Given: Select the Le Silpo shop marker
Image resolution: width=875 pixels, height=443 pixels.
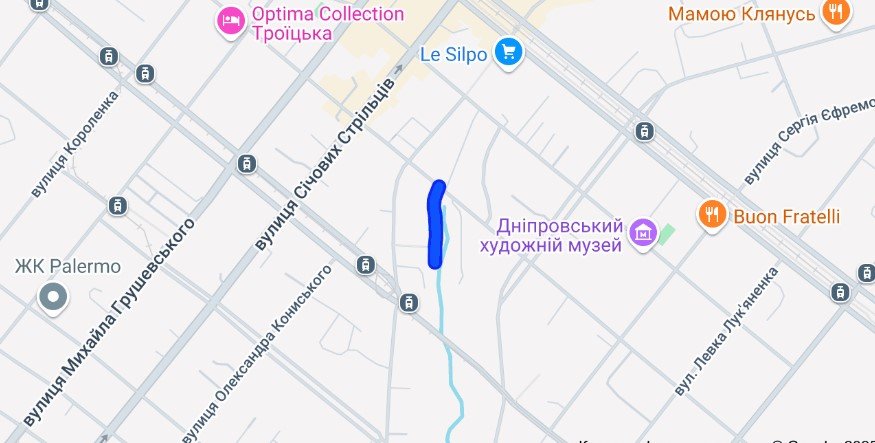Looking at the screenshot, I should [x=509, y=53].
